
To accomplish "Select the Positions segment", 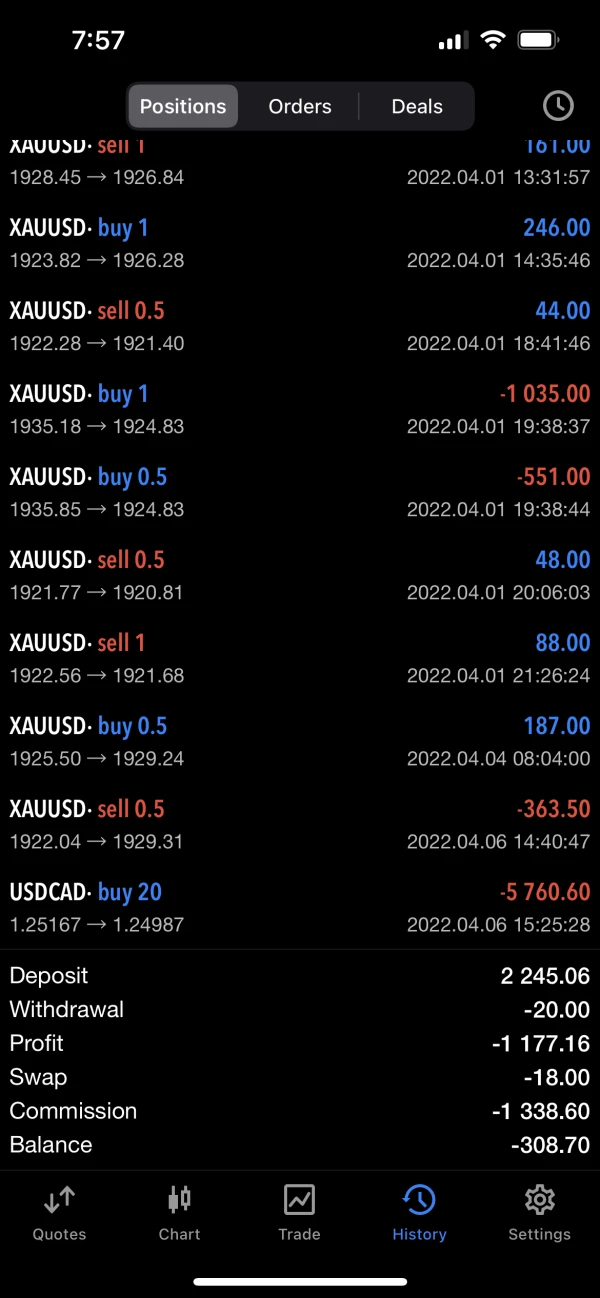I will tap(183, 106).
